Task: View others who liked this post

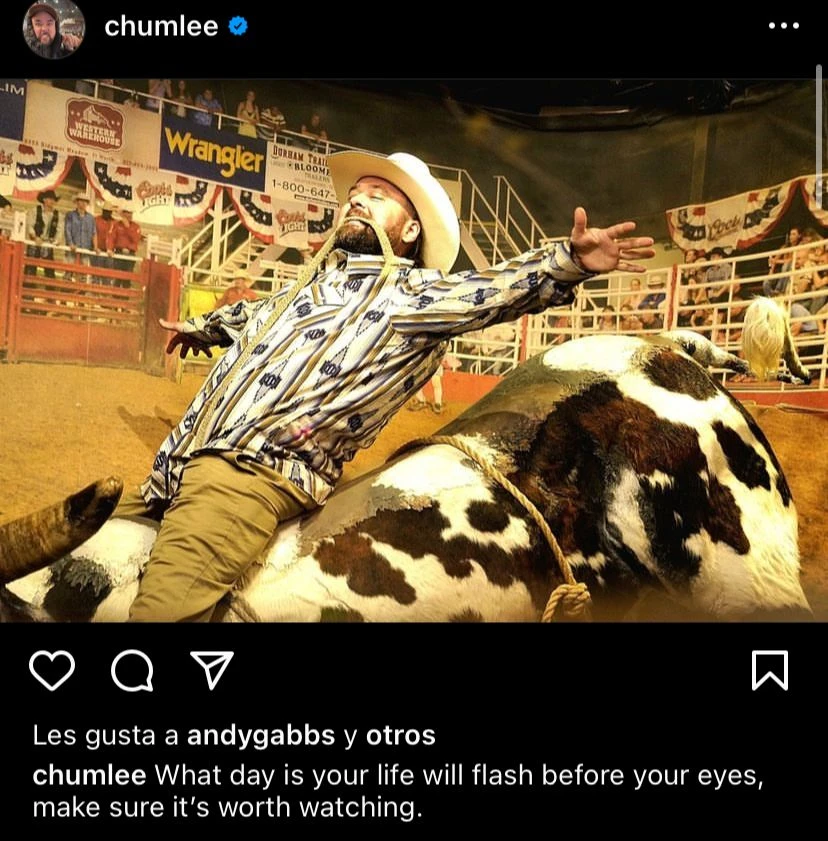Action: tap(400, 736)
